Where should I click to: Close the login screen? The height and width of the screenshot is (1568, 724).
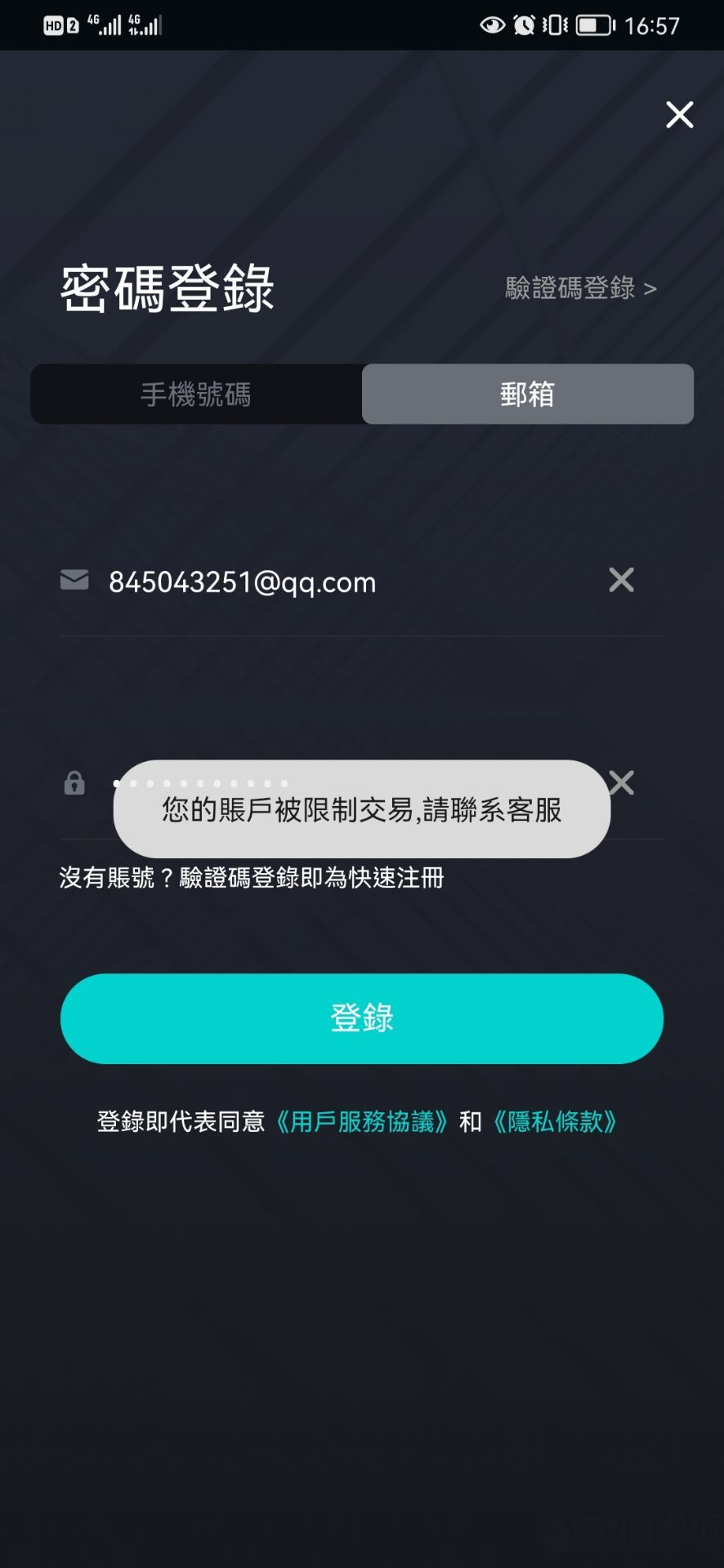coord(679,115)
